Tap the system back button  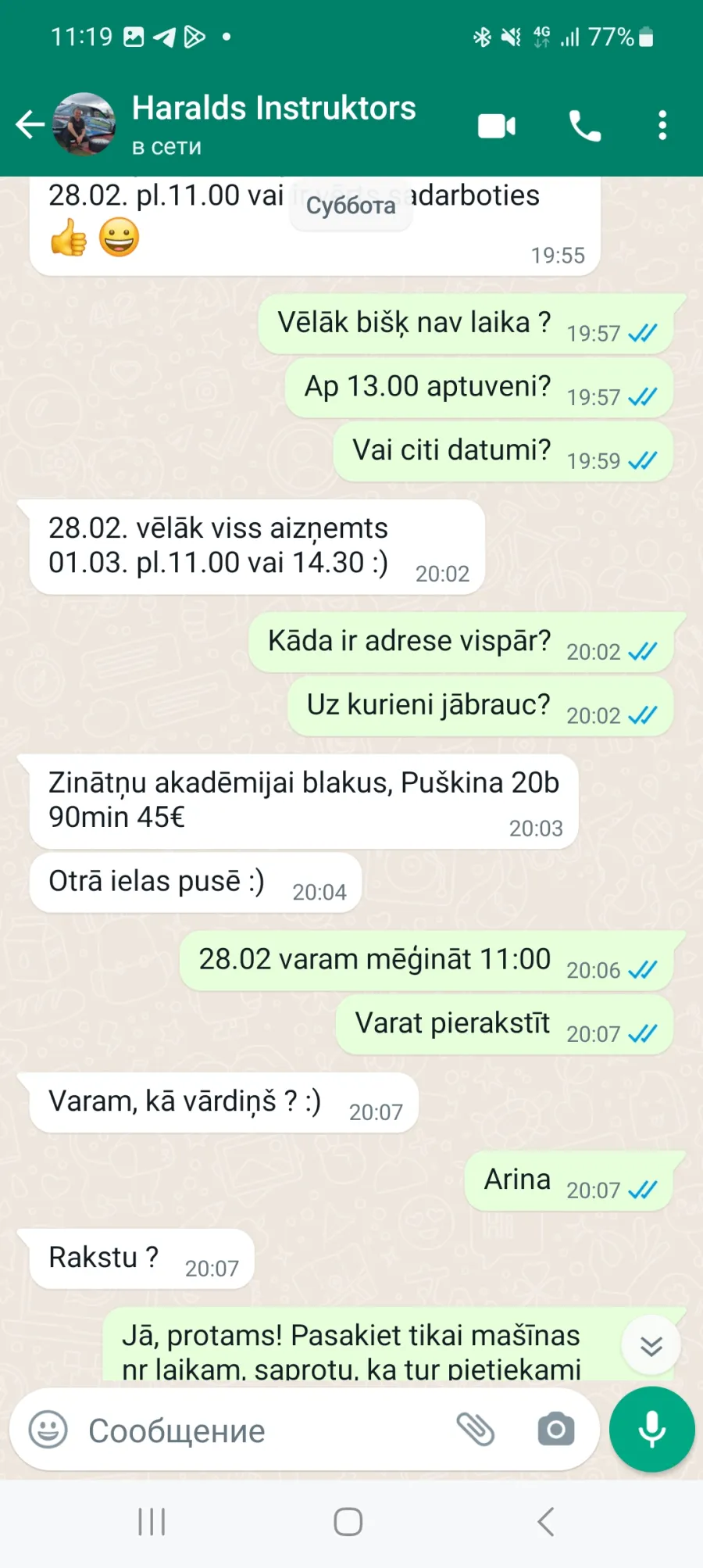(546, 1522)
